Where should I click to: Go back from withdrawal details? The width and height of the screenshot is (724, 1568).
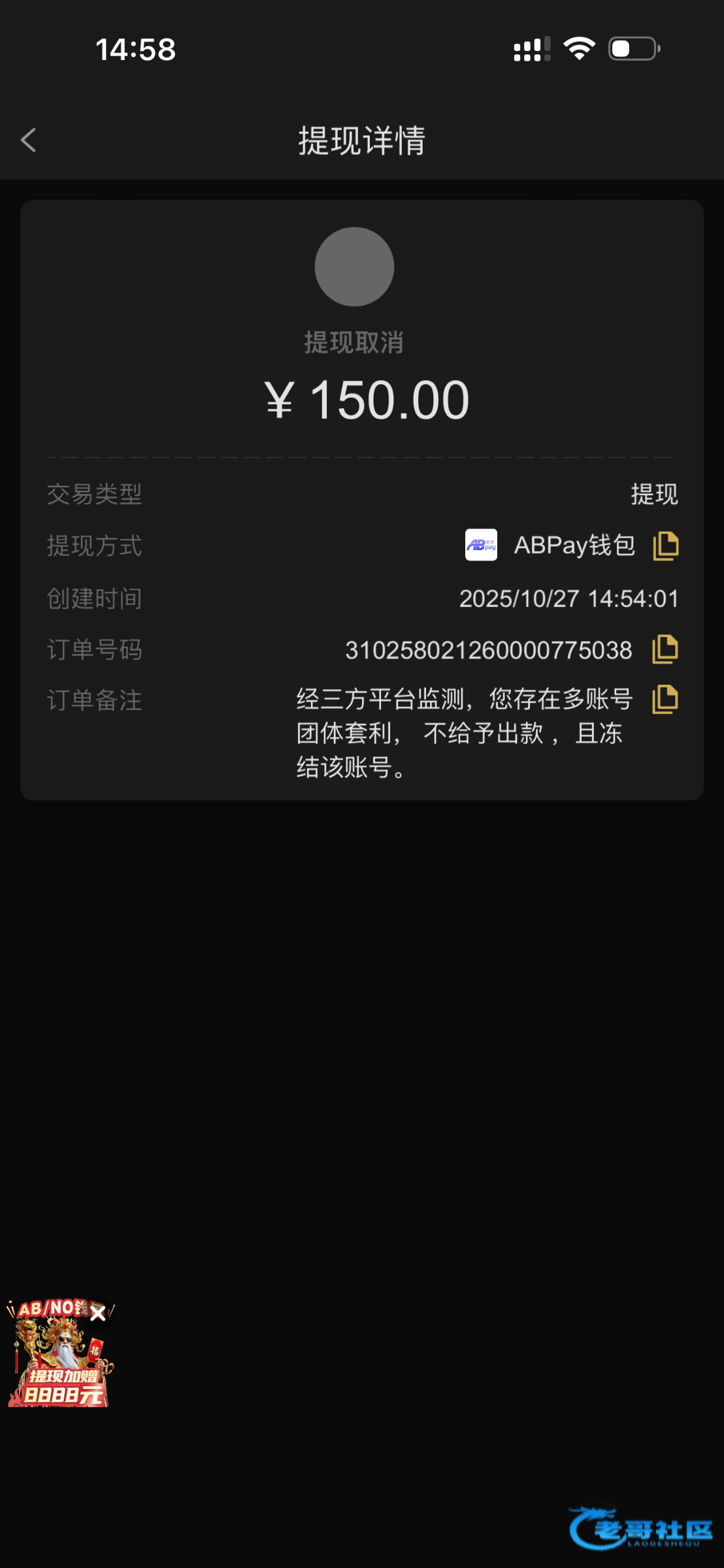click(29, 140)
